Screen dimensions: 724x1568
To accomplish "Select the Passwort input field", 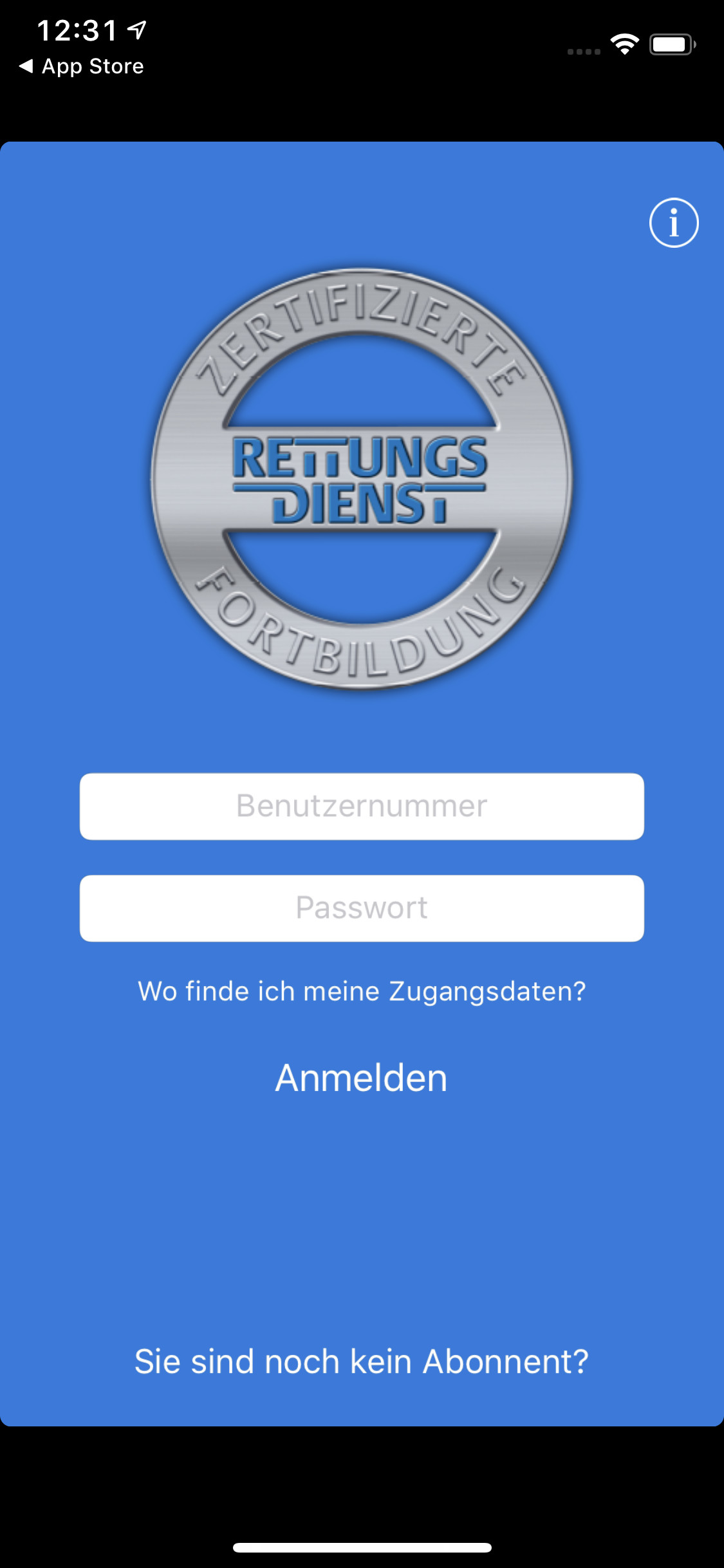I will click(362, 908).
